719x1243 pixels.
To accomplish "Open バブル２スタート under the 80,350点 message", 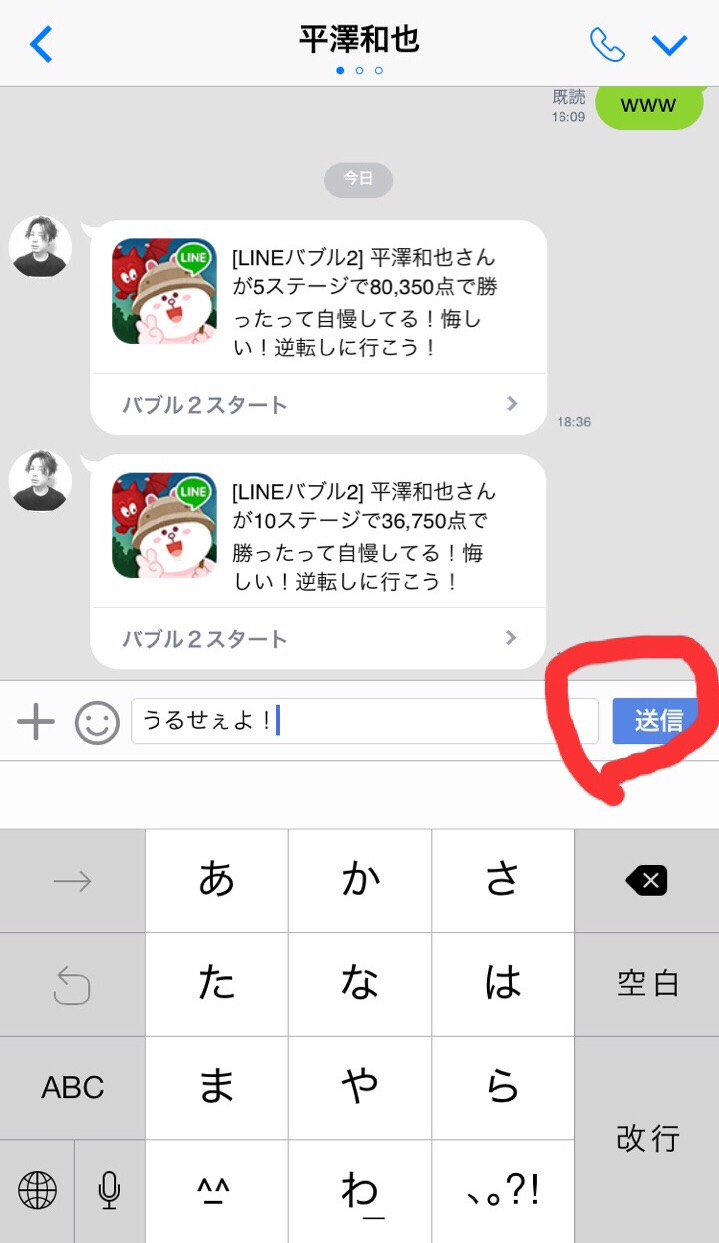I will [318, 404].
